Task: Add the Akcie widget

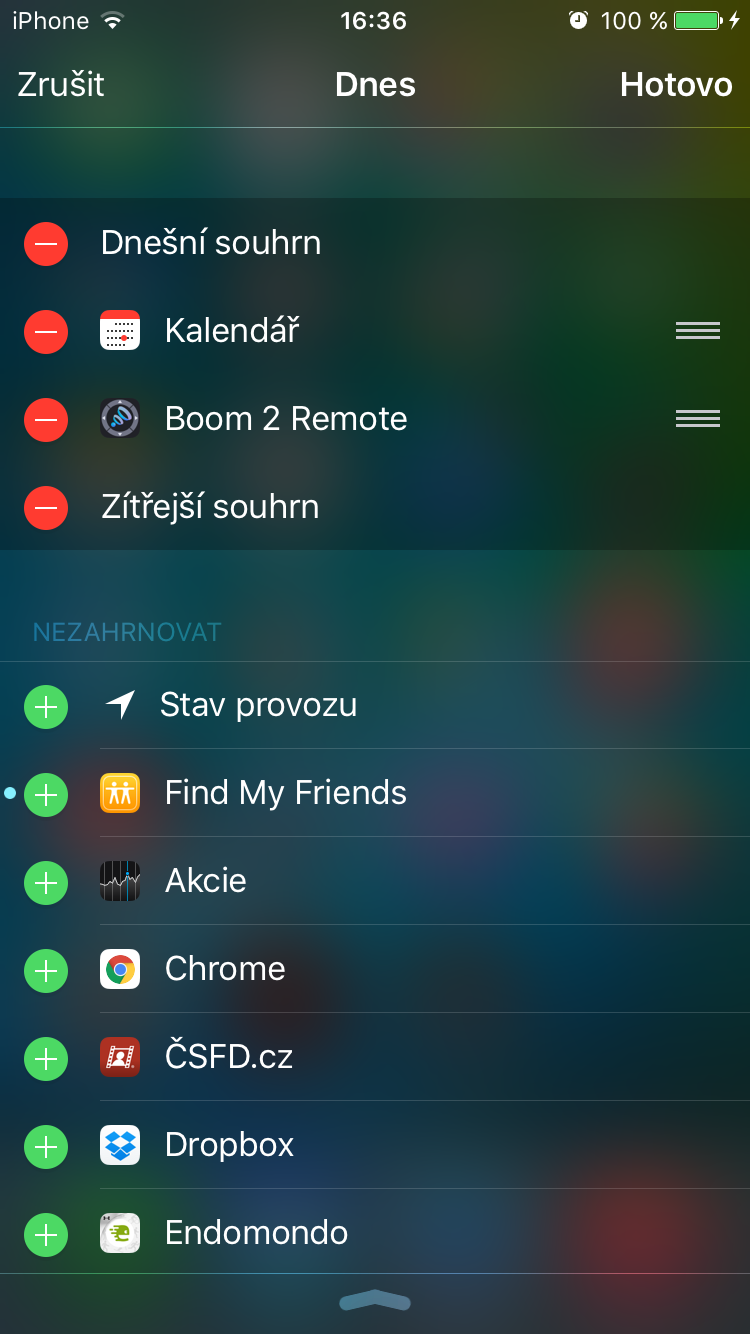Action: 46,883
